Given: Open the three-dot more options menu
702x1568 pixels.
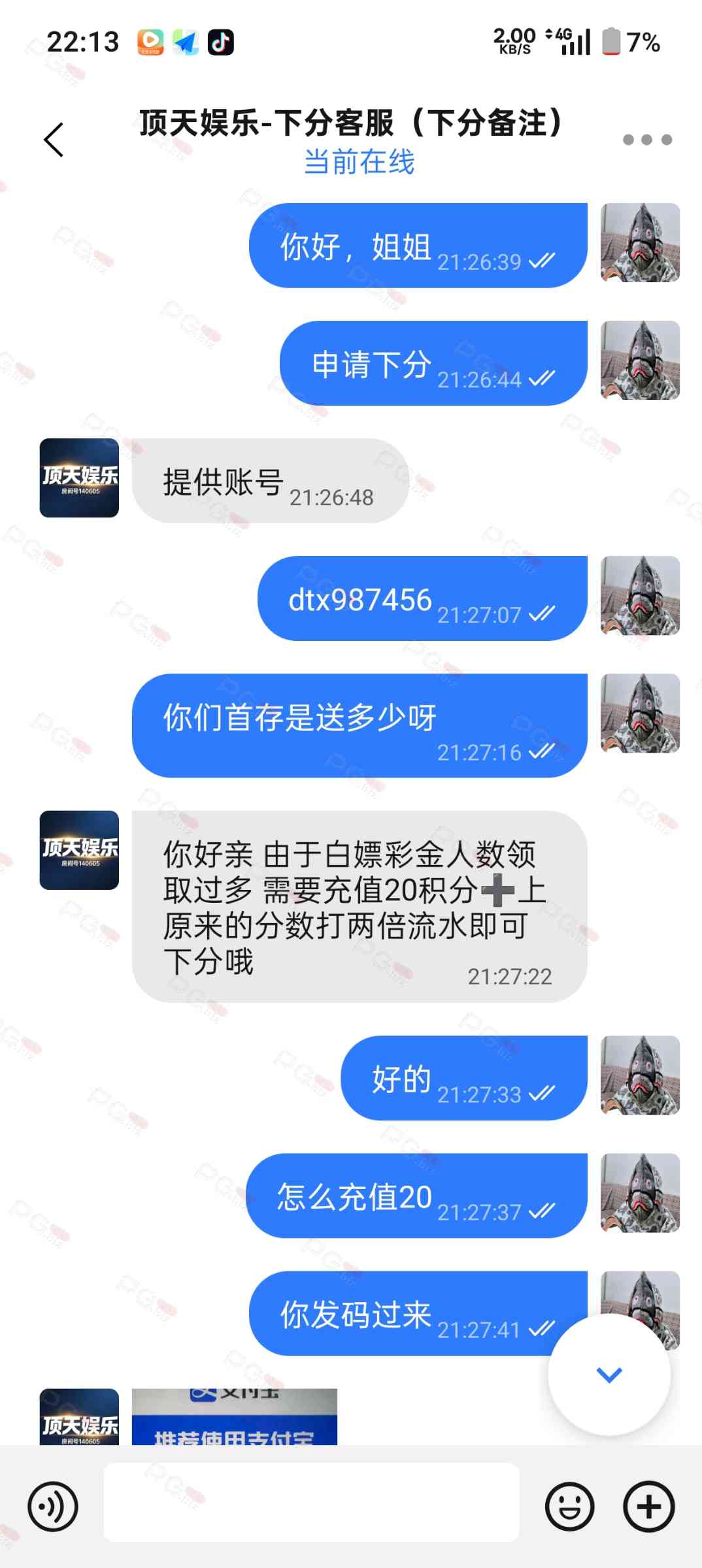Looking at the screenshot, I should pos(647,139).
